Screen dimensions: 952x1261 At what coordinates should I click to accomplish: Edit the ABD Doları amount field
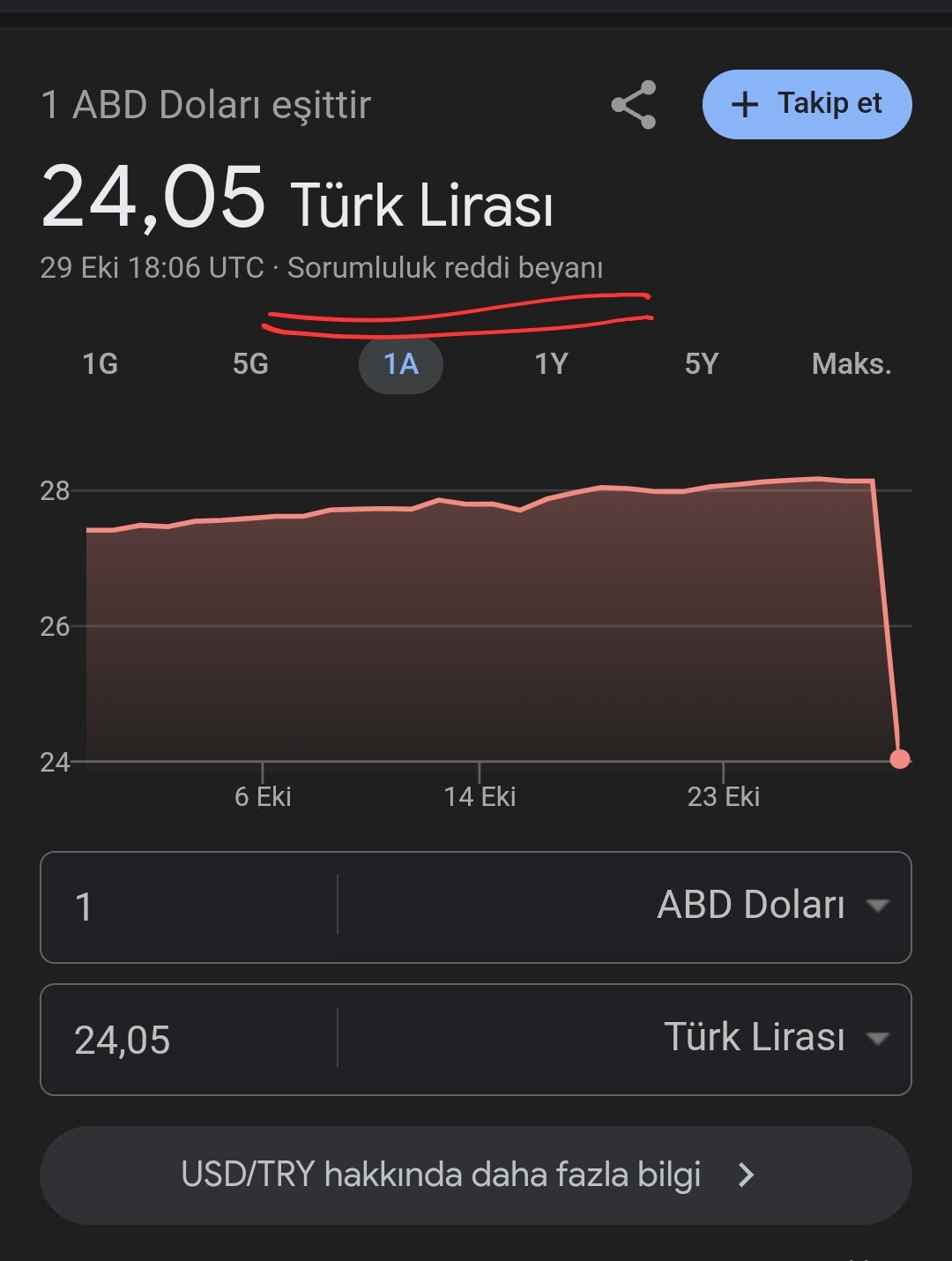click(x=189, y=907)
